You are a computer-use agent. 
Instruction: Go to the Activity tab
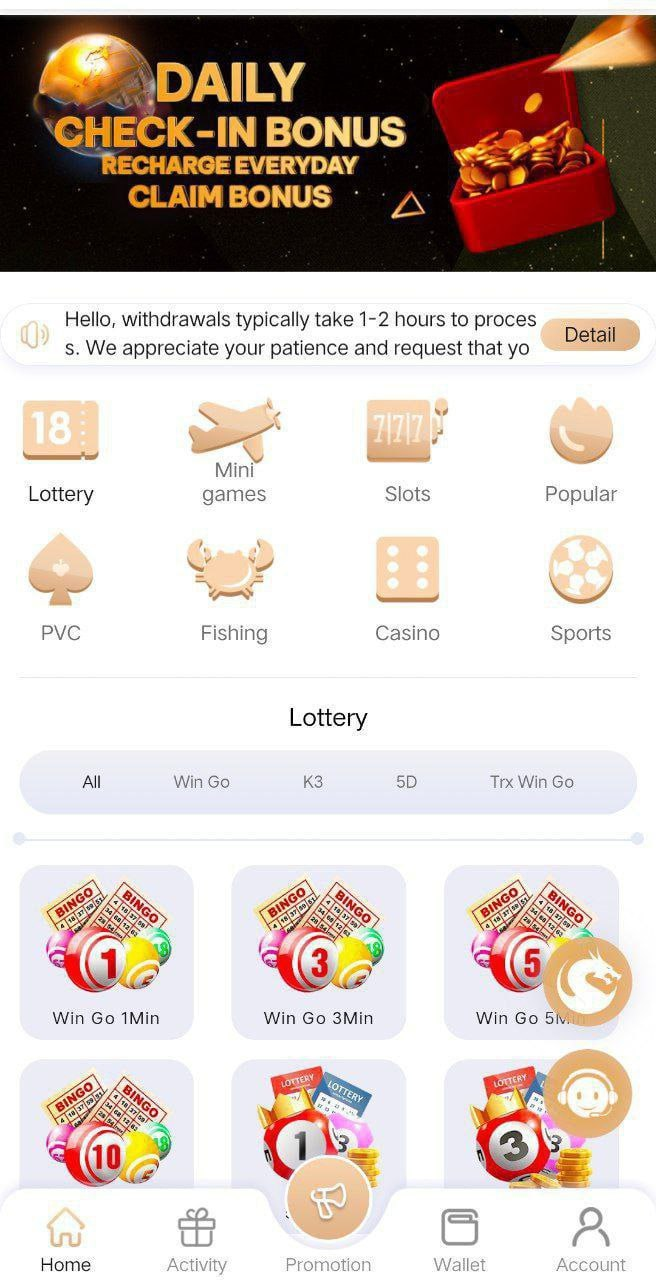(196, 1240)
